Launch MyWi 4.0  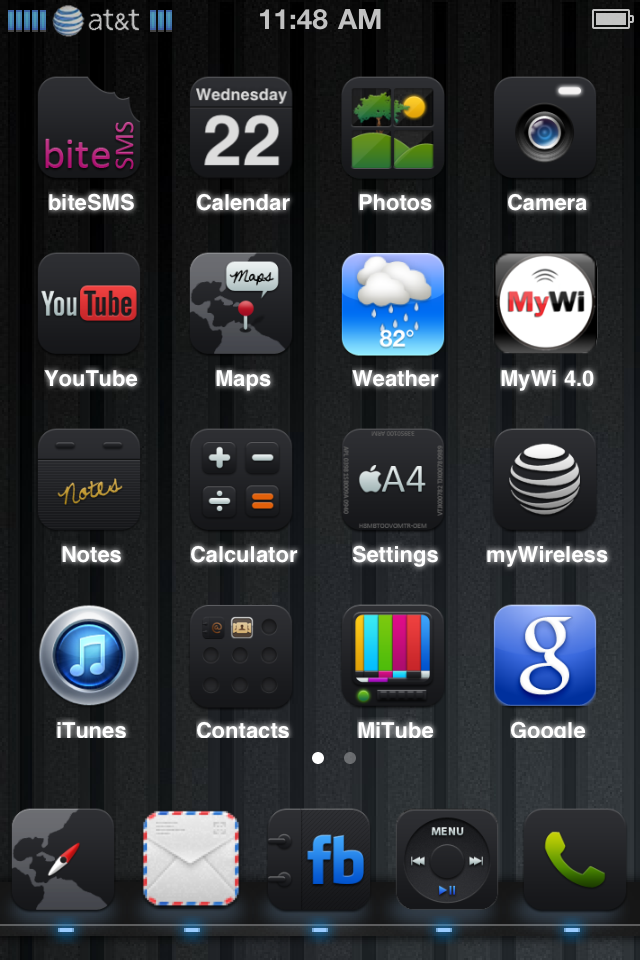(x=545, y=304)
